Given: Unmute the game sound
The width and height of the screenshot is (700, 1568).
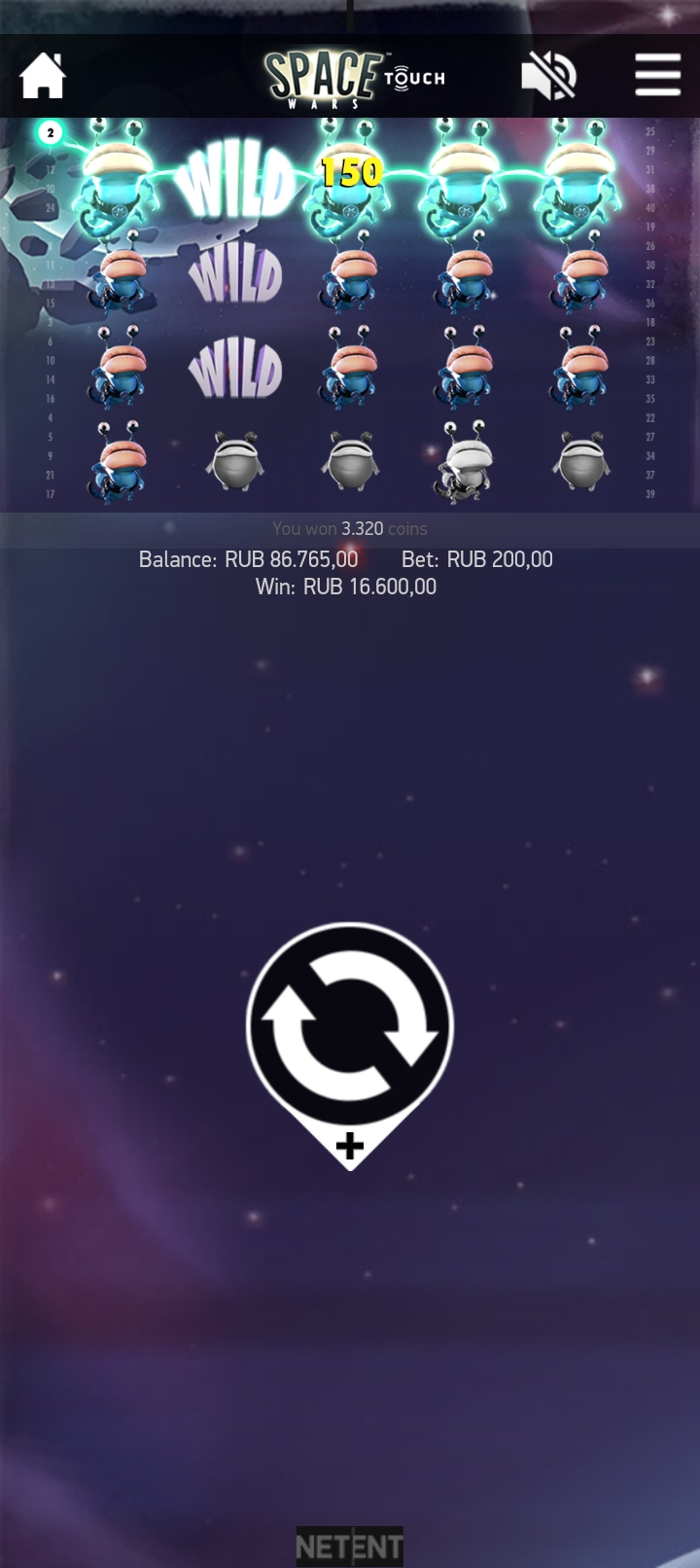Looking at the screenshot, I should click(548, 75).
